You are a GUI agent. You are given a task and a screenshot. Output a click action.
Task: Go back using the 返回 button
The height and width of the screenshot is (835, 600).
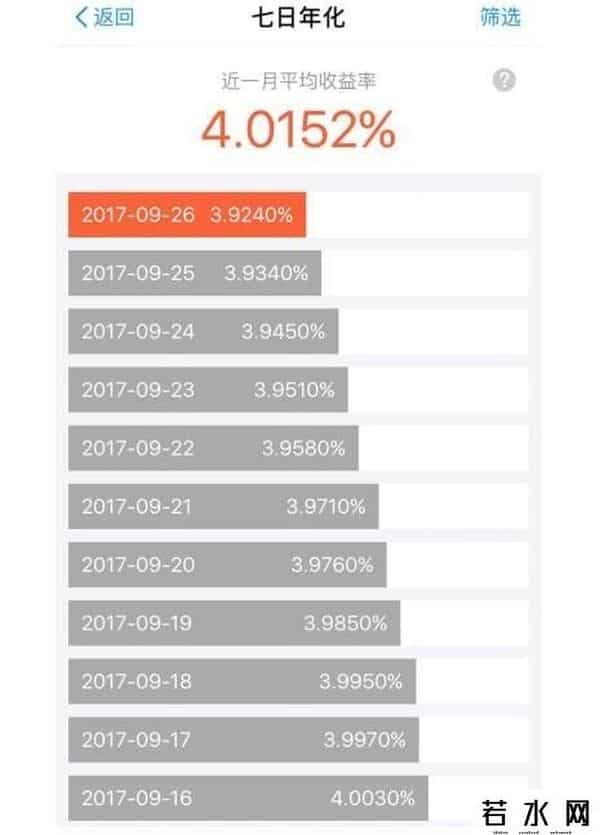(103, 17)
